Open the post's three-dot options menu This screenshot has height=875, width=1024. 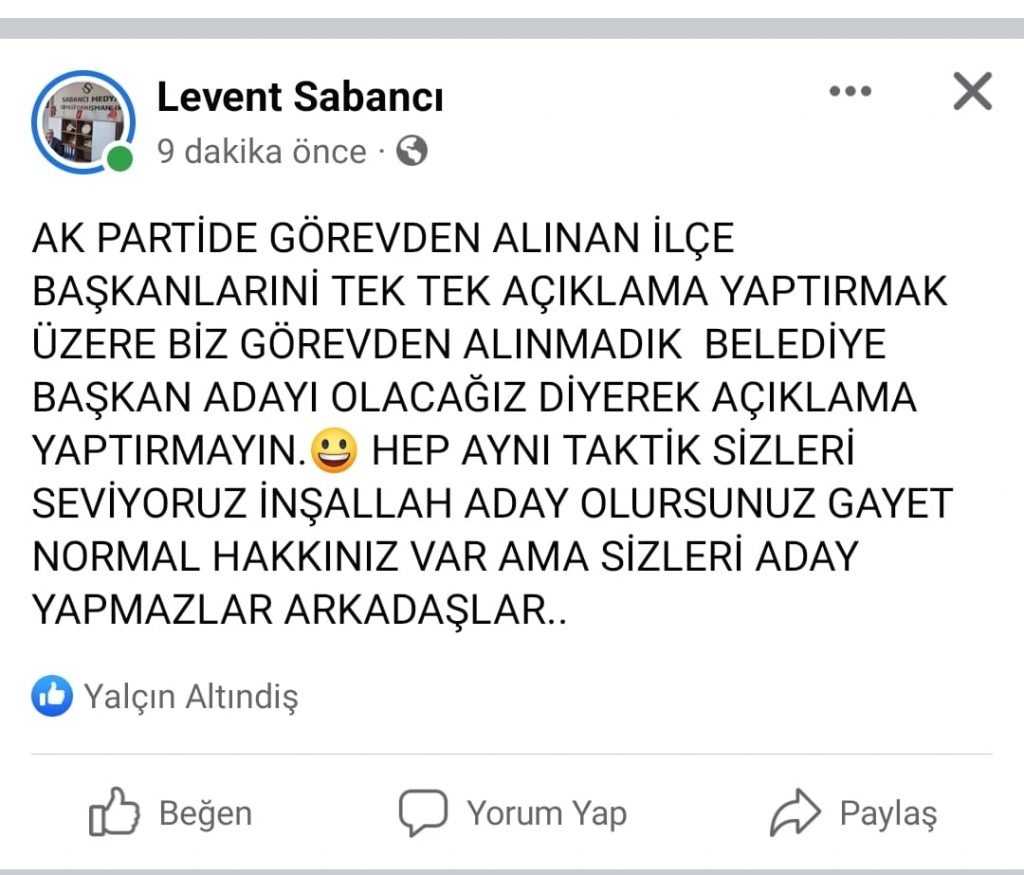tap(850, 92)
